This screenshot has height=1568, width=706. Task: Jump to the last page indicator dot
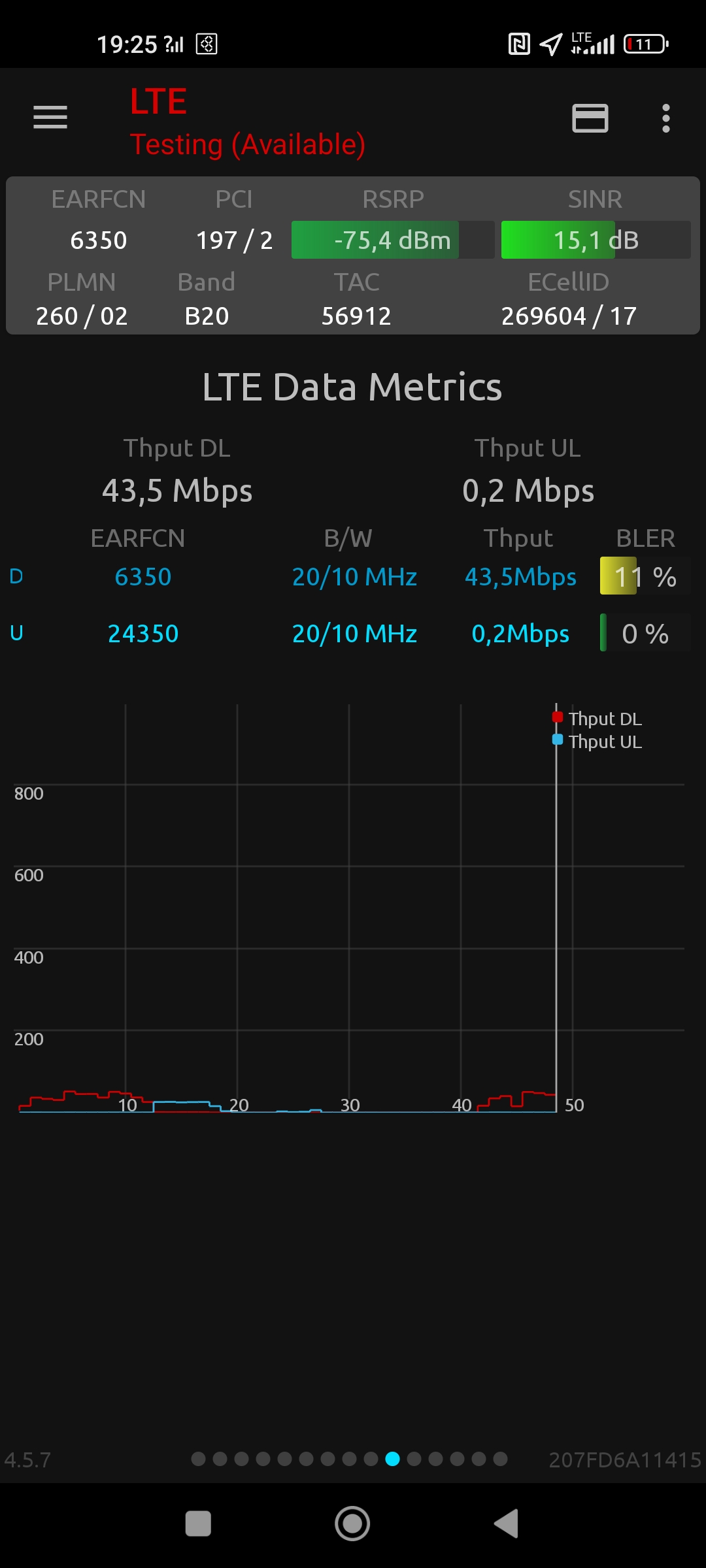click(500, 1459)
